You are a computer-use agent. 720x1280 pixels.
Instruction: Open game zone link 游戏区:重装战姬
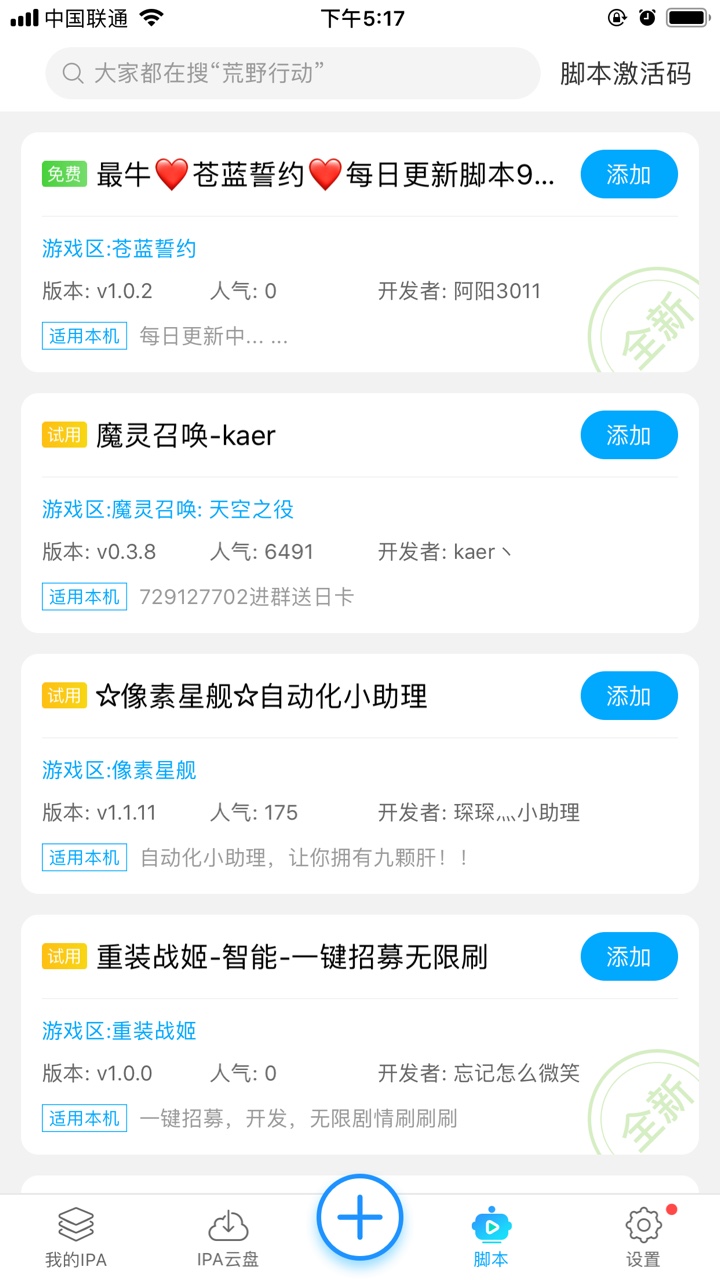pos(119,1032)
